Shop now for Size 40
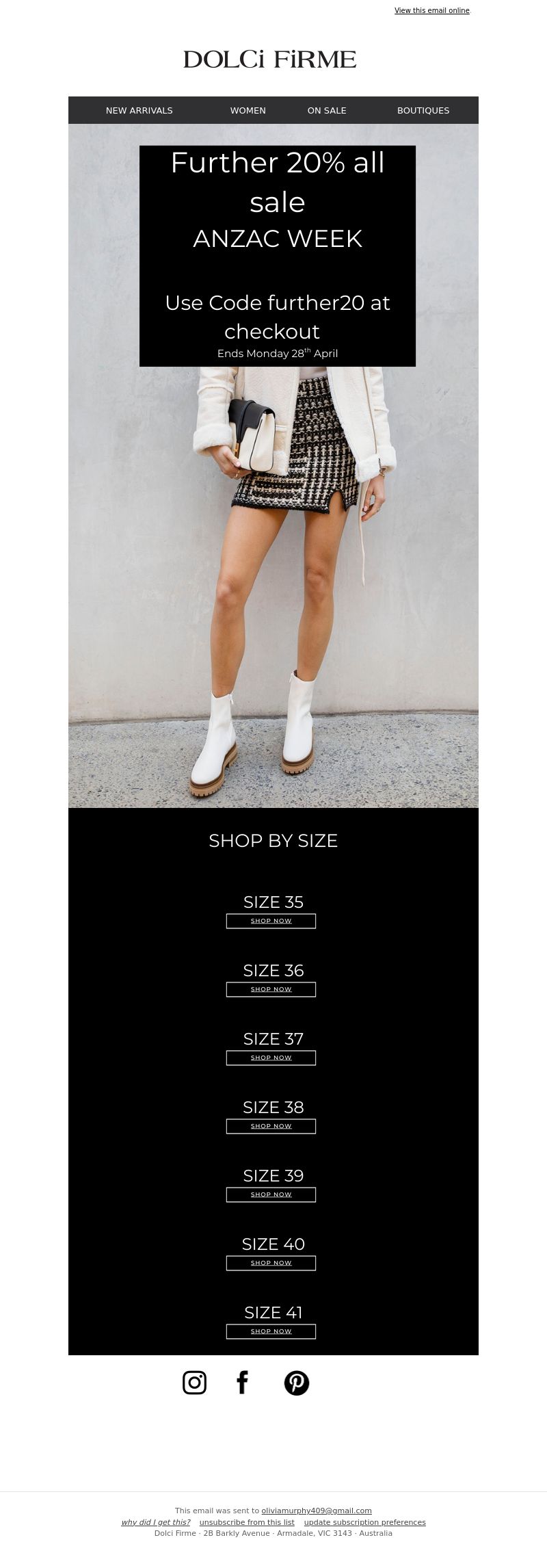The image size is (547, 1568). (x=271, y=1263)
